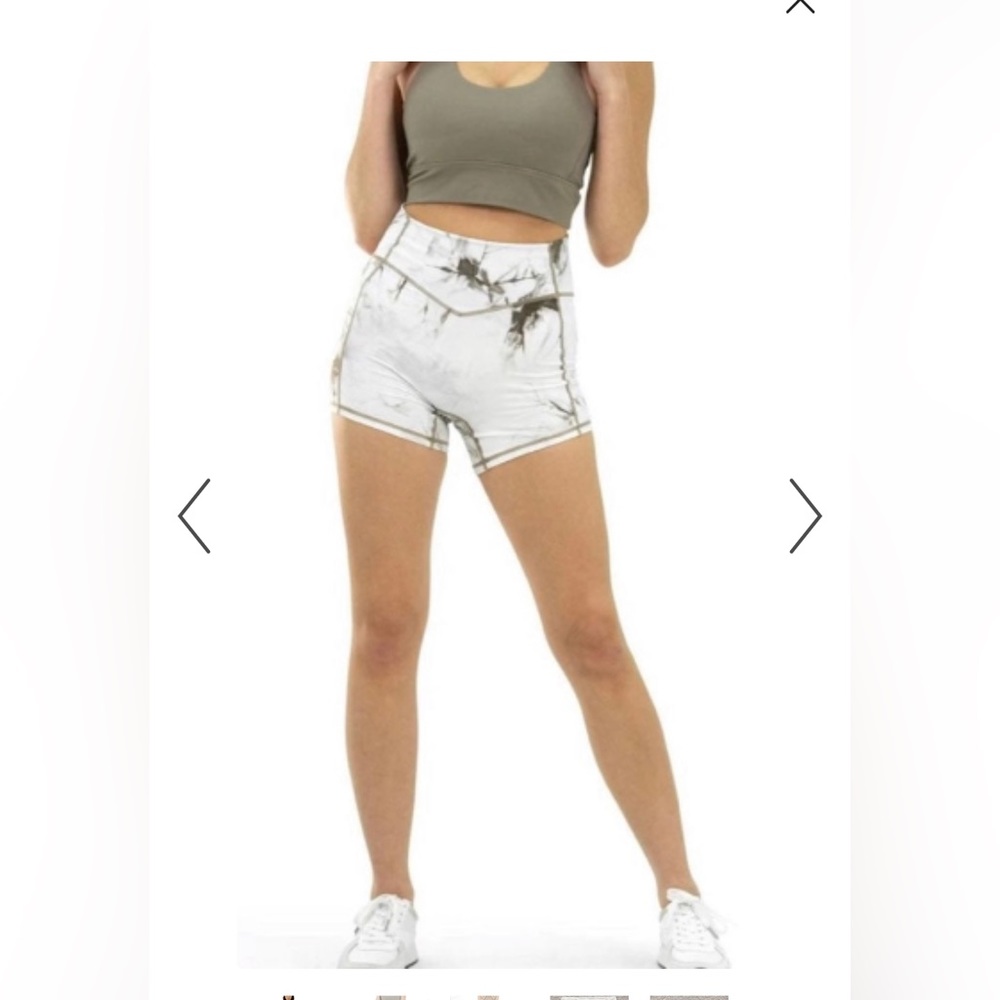Go to the previous product photo
Image resolution: width=1000 pixels, height=1000 pixels.
point(194,516)
